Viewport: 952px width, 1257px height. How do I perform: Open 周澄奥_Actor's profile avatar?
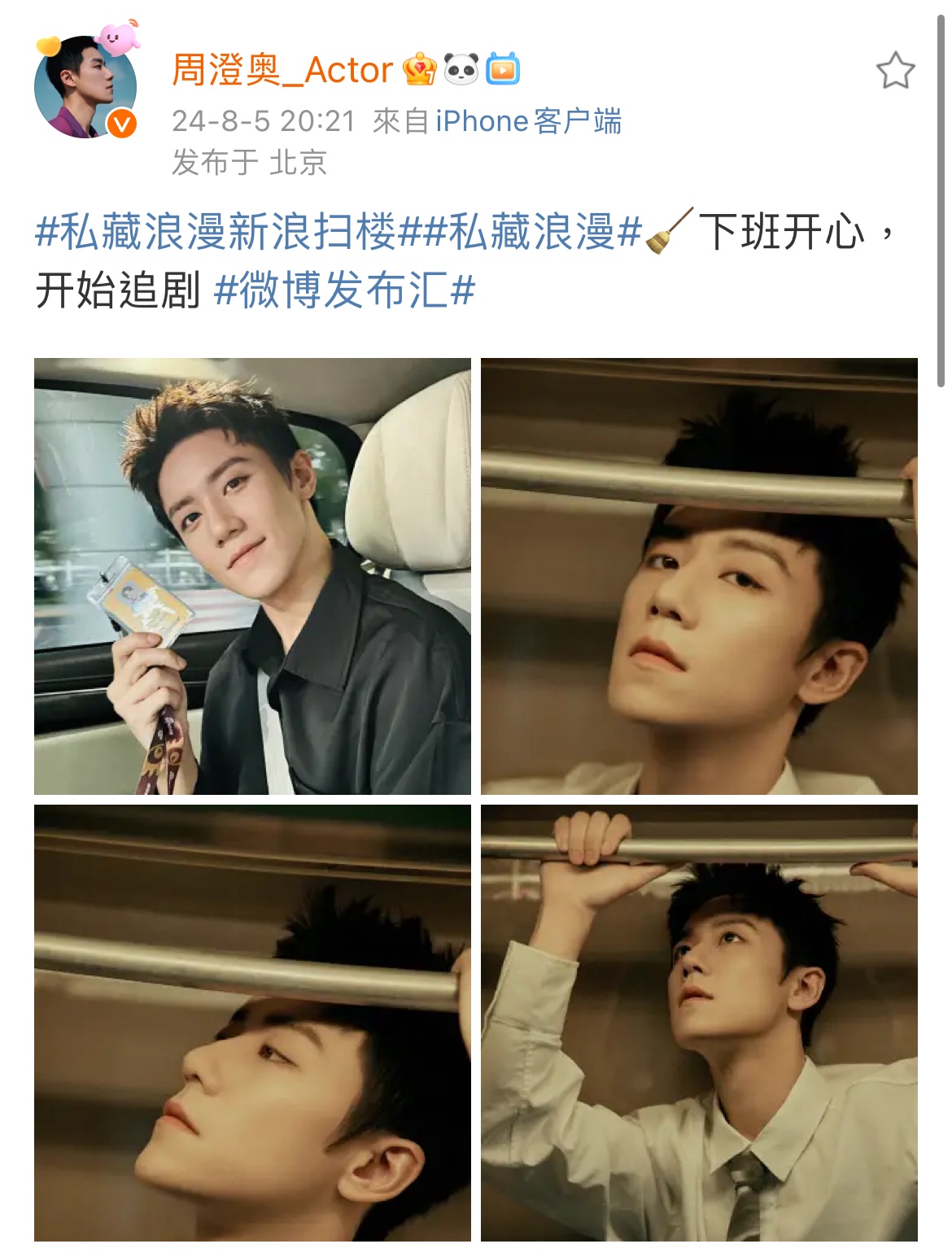pyautogui.click(x=85, y=88)
